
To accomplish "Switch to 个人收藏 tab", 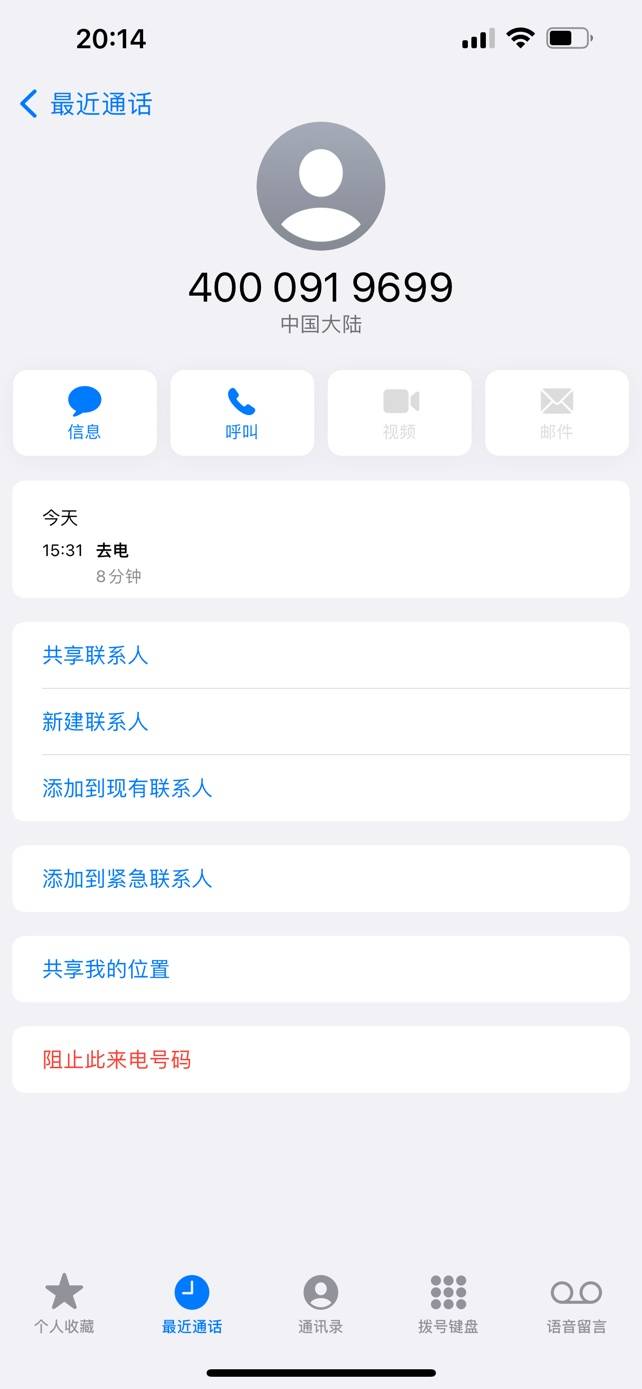I will [64, 1304].
